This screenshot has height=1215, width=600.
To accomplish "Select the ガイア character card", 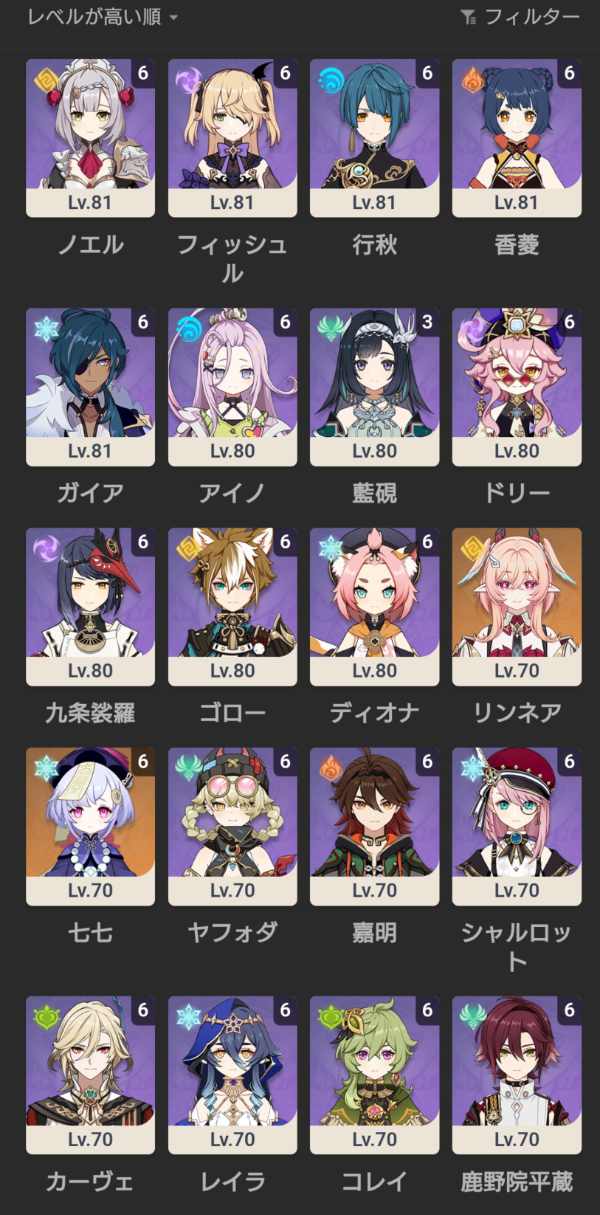I will click(91, 386).
